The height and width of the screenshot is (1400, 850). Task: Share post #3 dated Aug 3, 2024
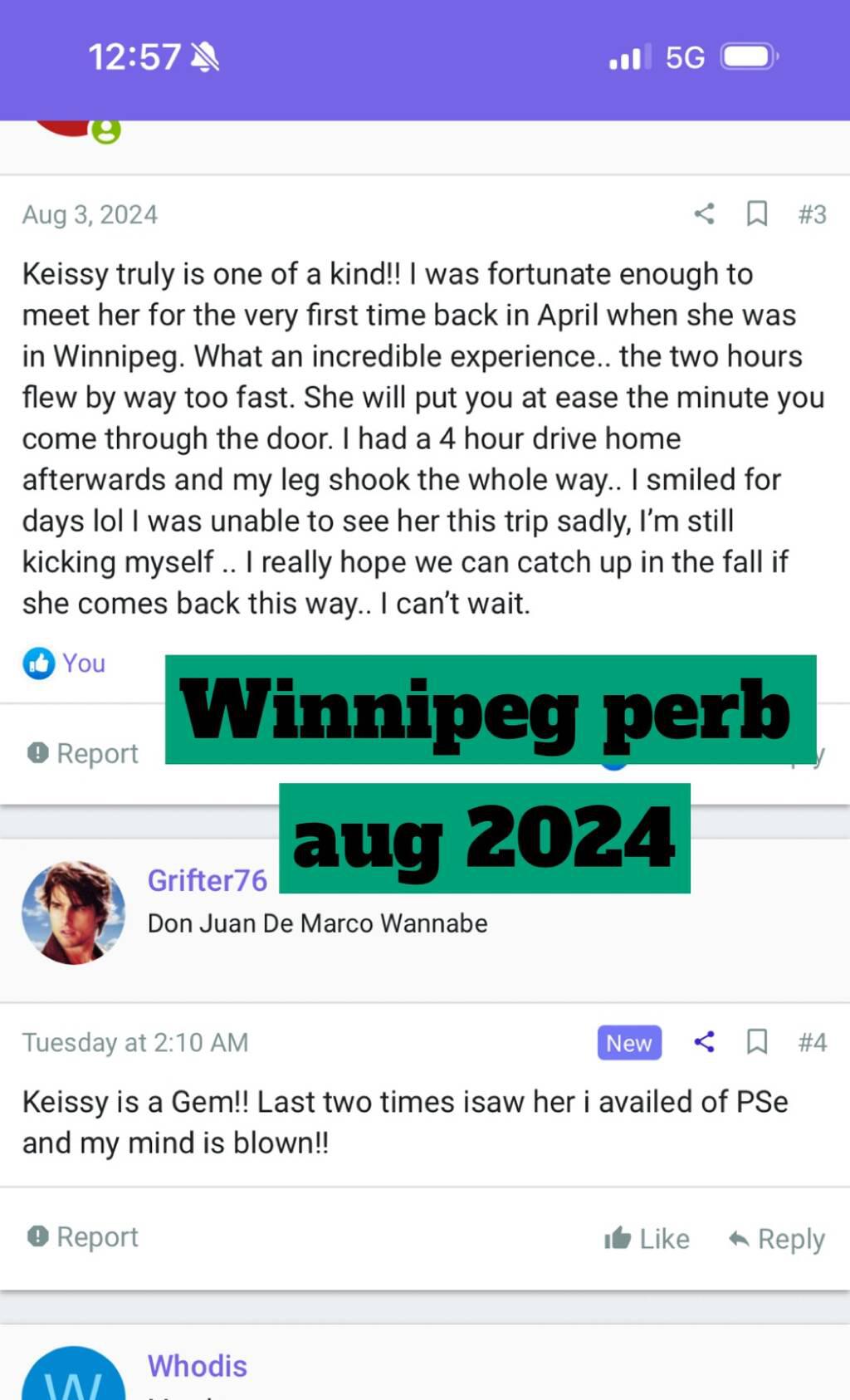(704, 213)
